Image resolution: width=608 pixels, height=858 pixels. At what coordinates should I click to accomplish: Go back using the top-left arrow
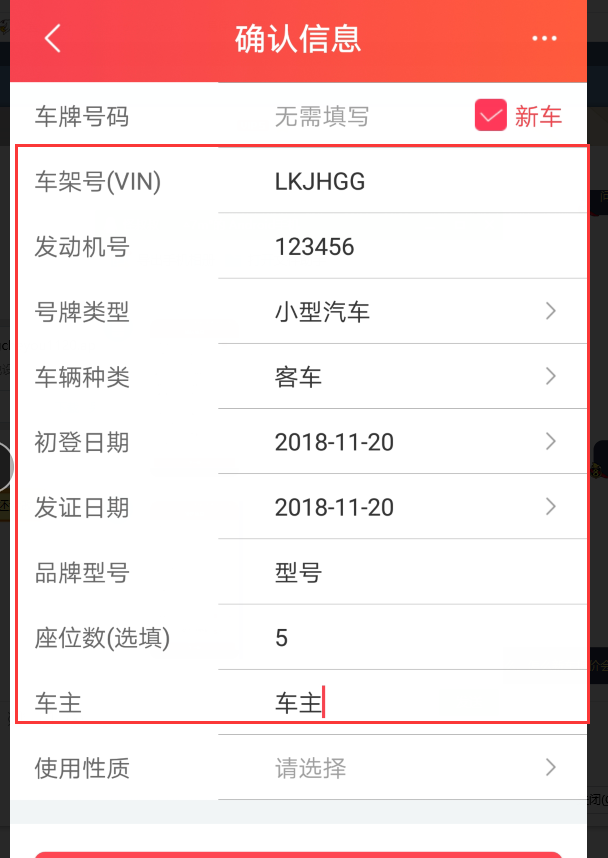(x=52, y=39)
